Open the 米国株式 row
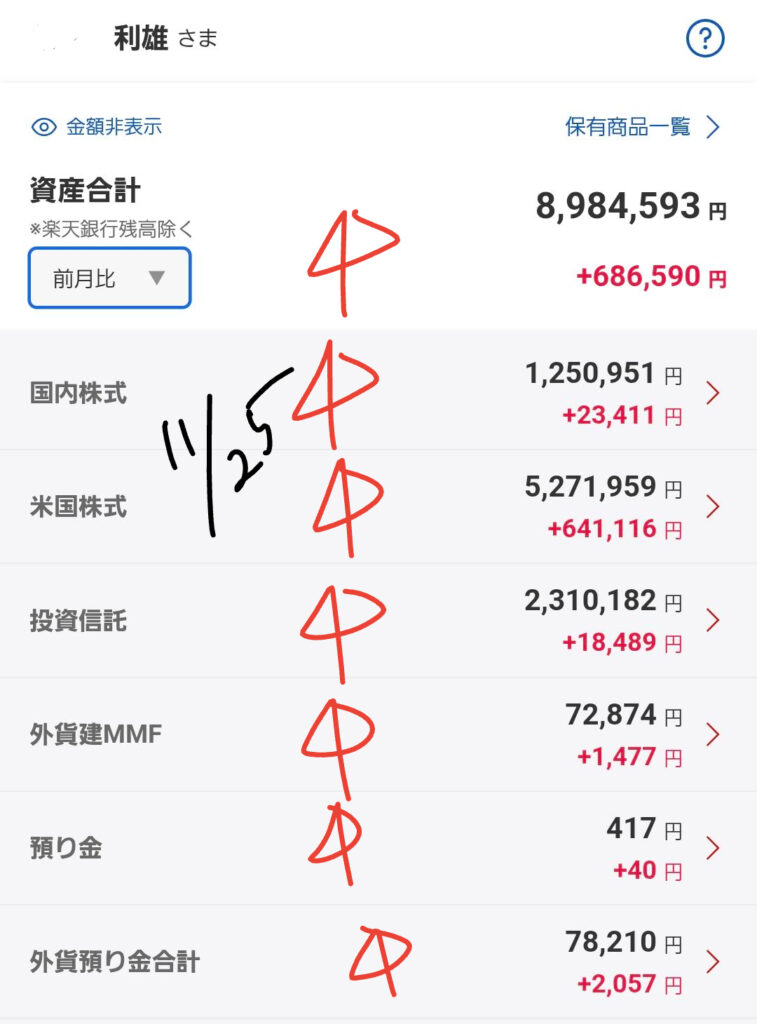The image size is (757, 1024). (x=378, y=507)
